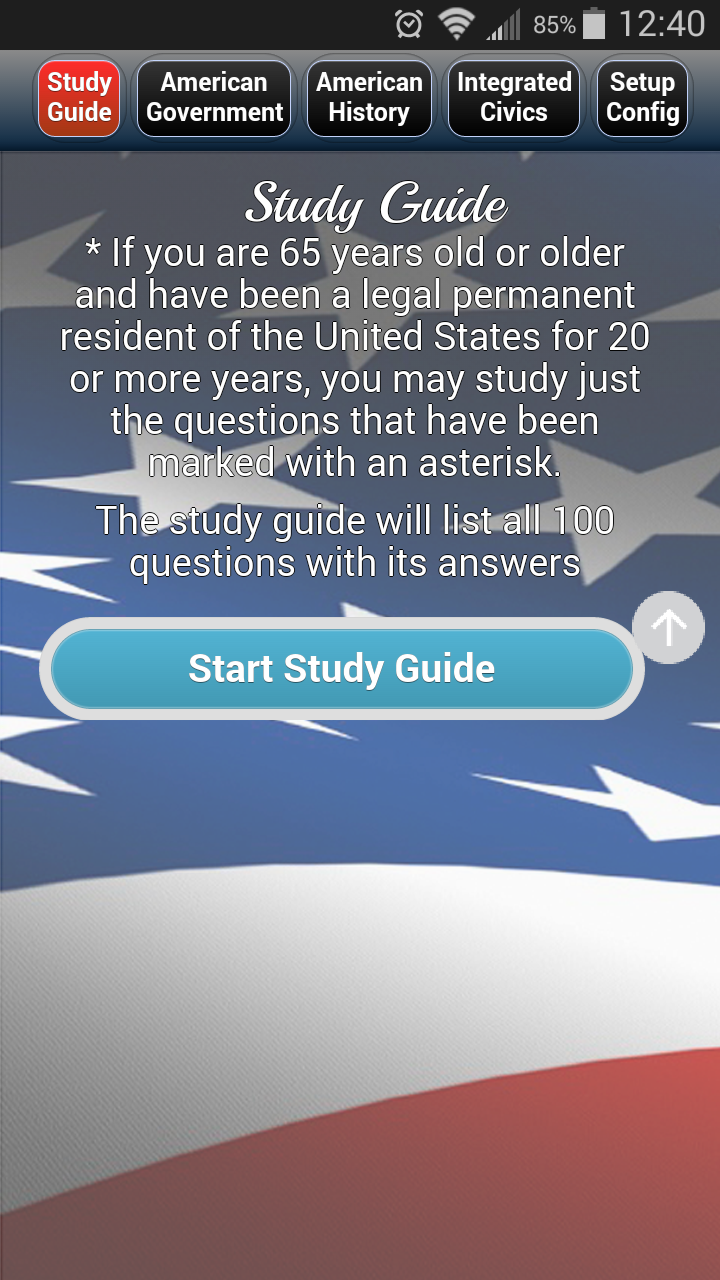720x1280 pixels.
Task: Open the Setup Config tab
Action: tap(643, 97)
